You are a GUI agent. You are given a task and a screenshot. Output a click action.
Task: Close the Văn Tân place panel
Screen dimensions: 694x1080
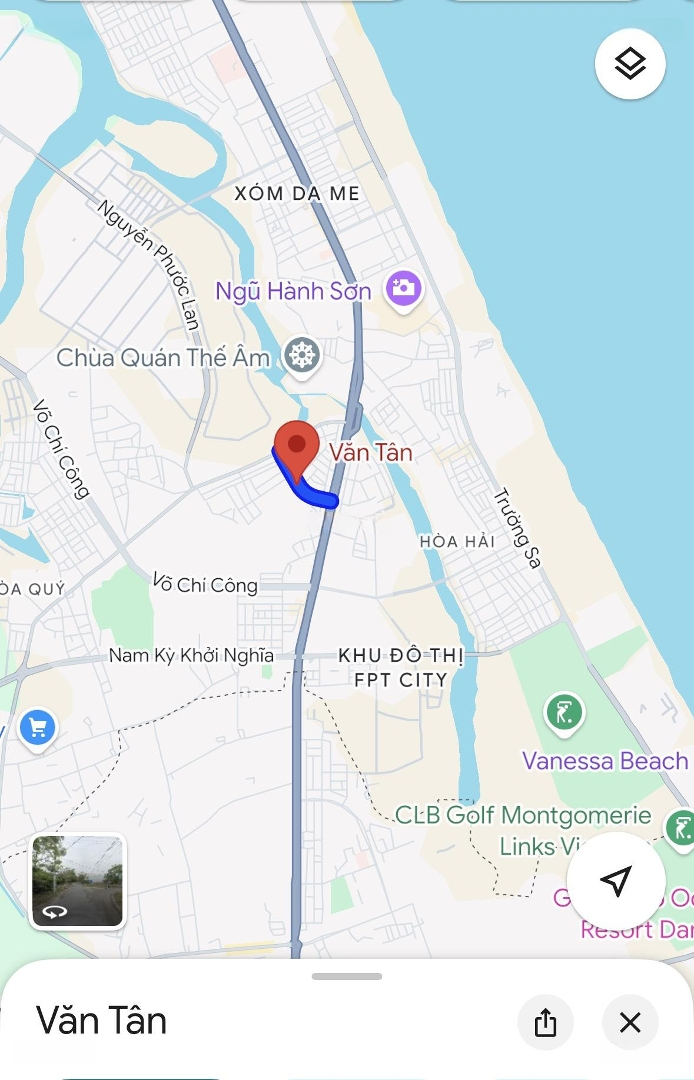[630, 1022]
